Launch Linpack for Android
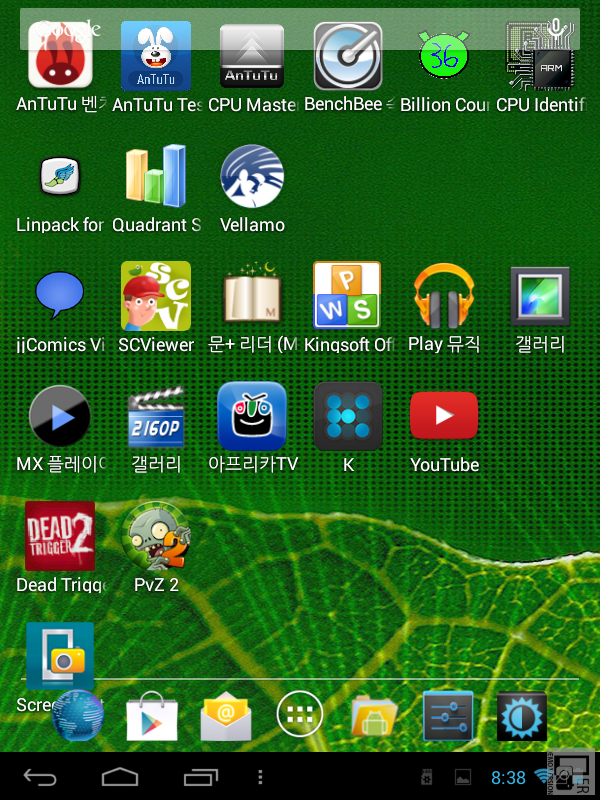 pos(60,180)
